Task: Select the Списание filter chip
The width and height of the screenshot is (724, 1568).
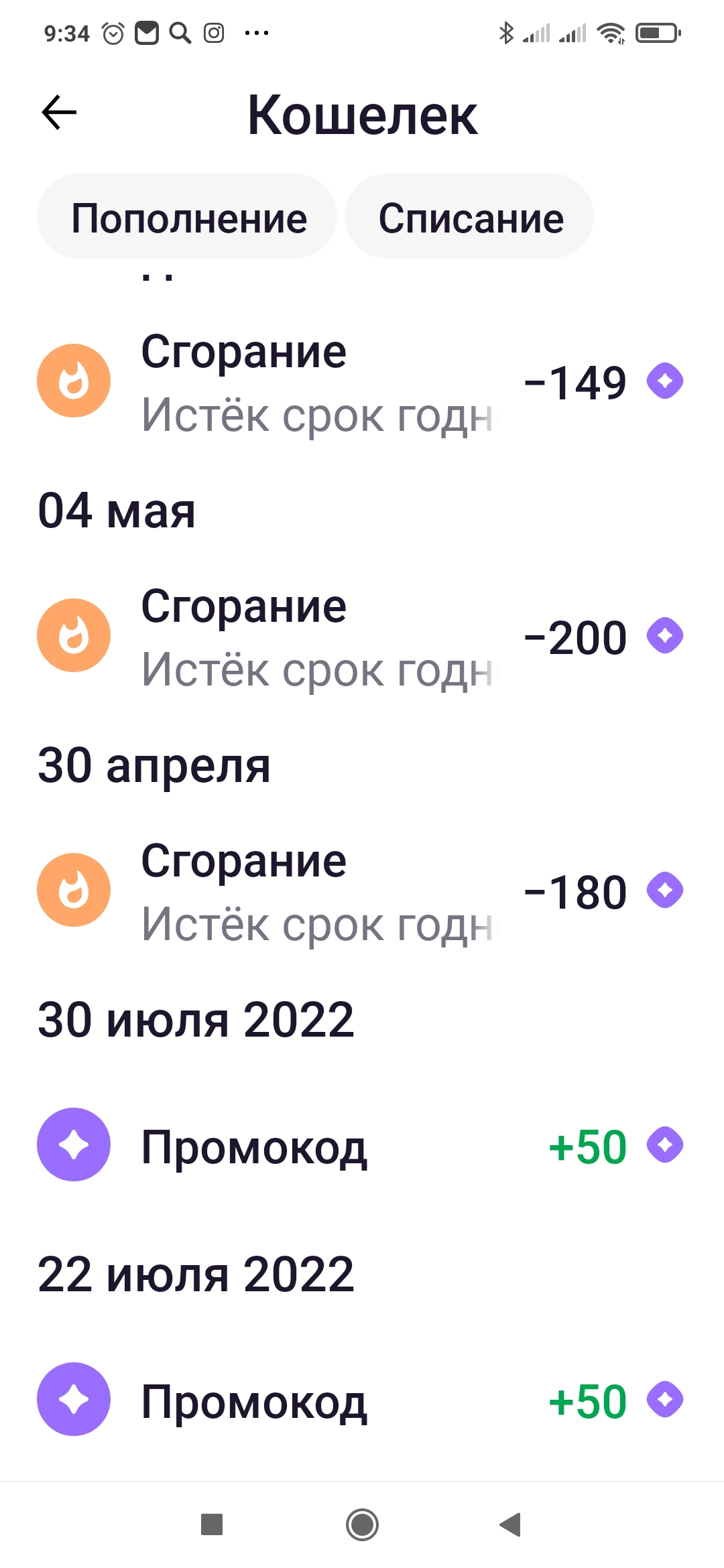Action: pyautogui.click(x=469, y=217)
